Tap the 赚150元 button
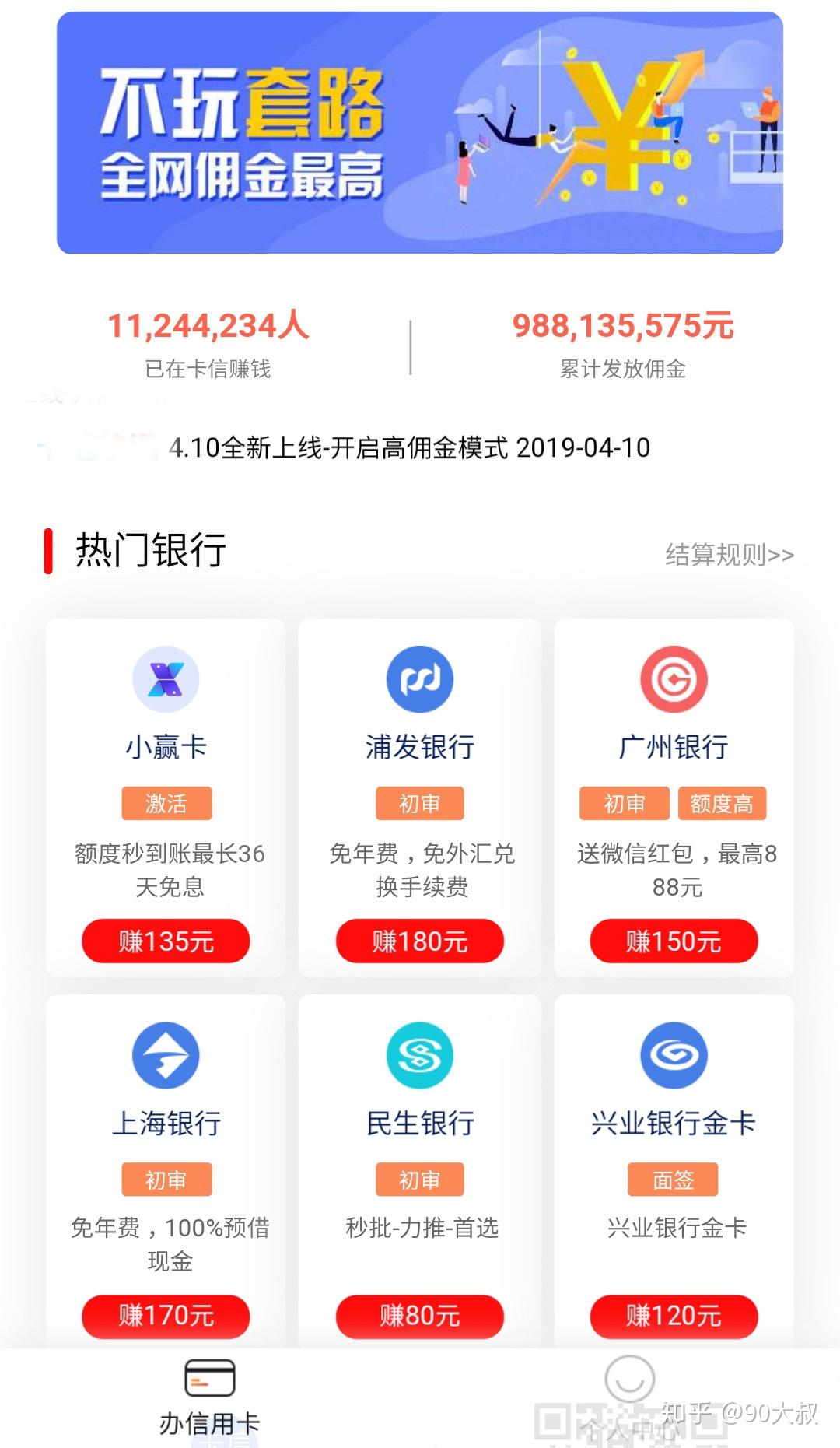This screenshot has width=840, height=1448. pyautogui.click(x=674, y=941)
